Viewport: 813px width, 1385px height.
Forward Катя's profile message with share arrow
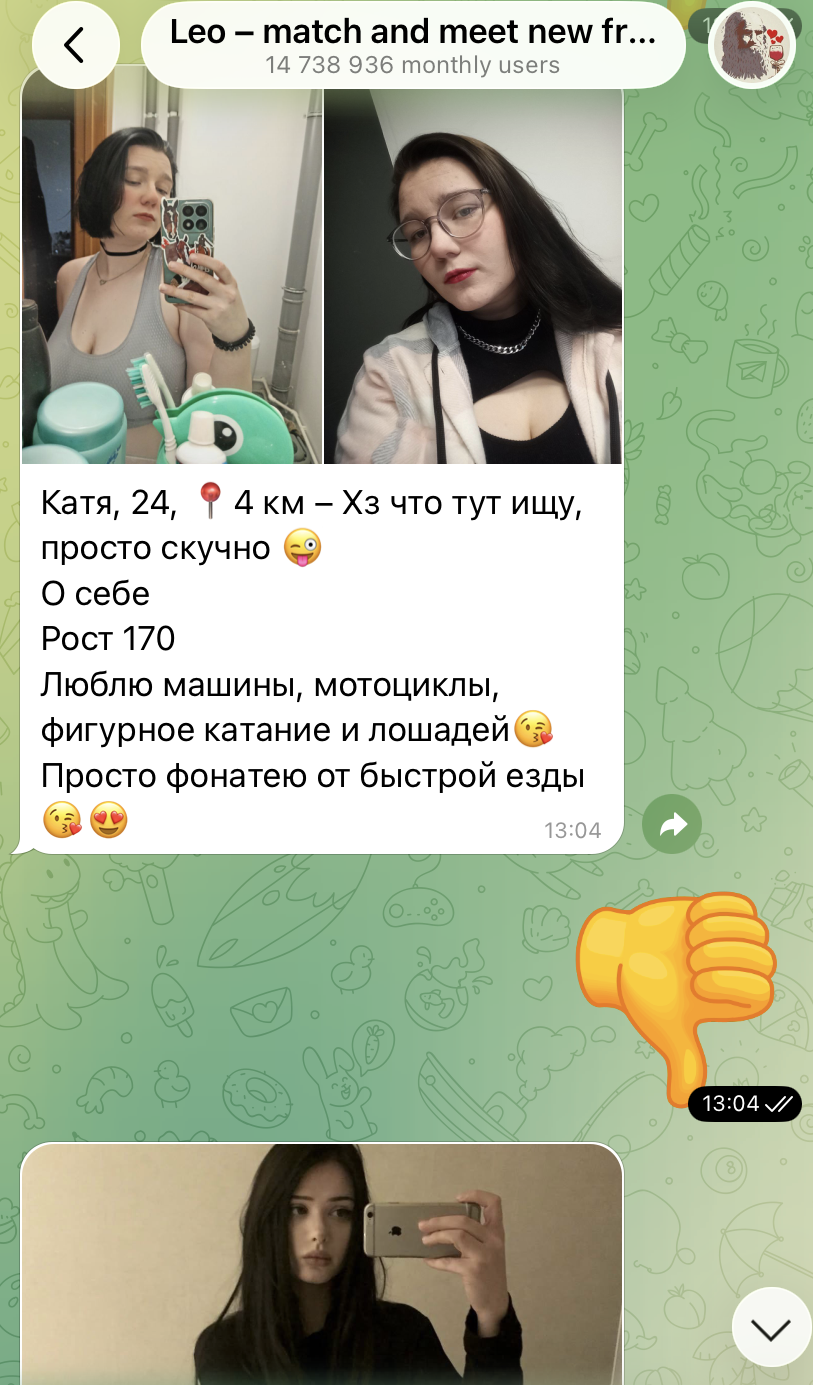pyautogui.click(x=672, y=824)
